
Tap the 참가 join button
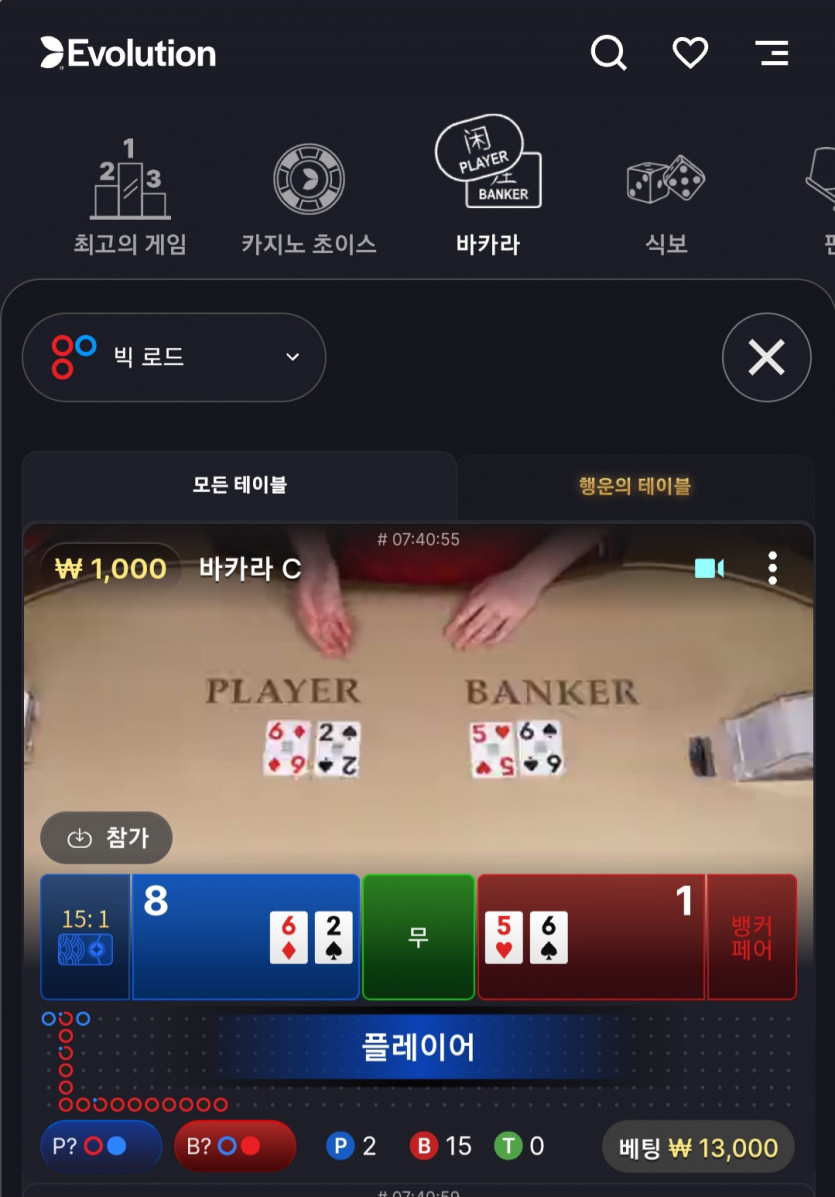[106, 838]
